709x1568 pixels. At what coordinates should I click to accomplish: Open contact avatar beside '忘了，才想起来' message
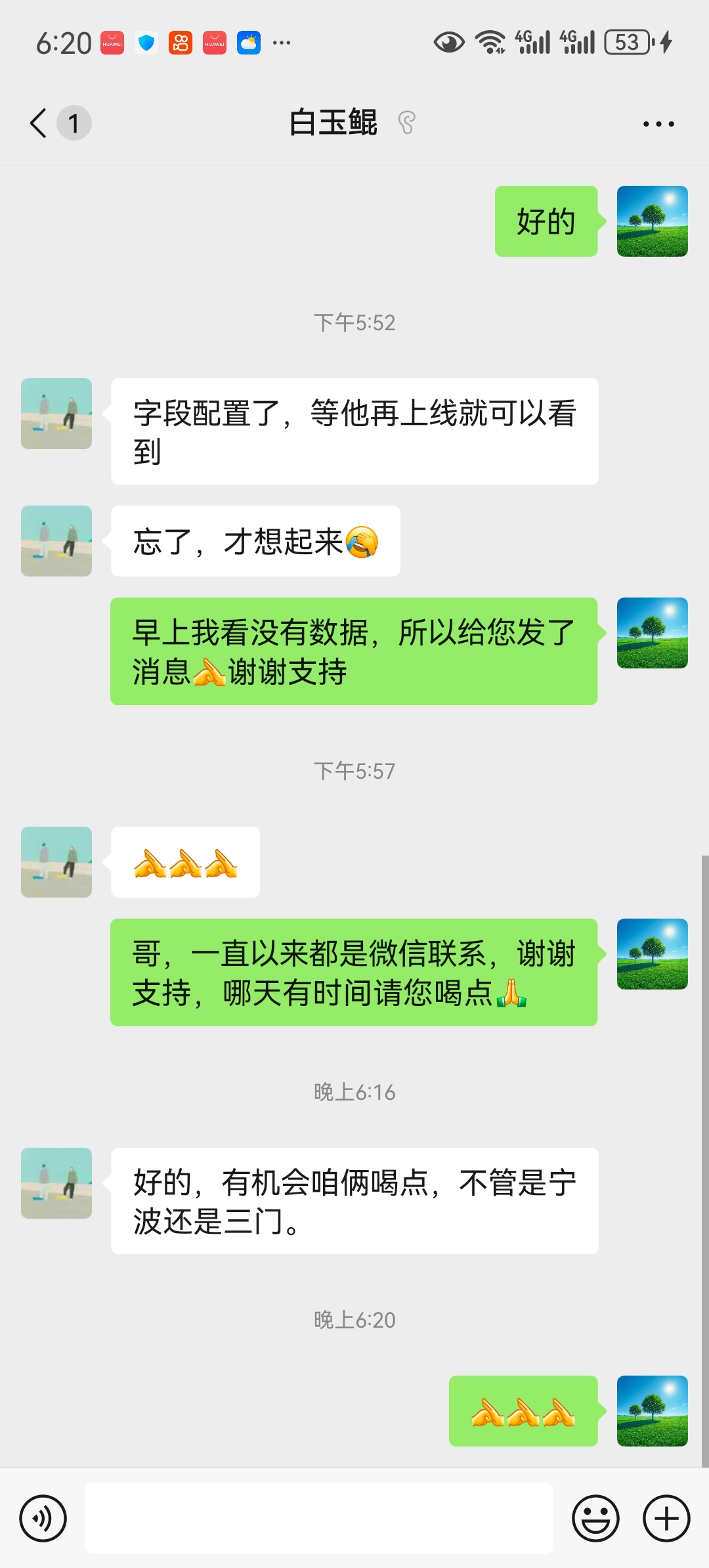pos(56,541)
